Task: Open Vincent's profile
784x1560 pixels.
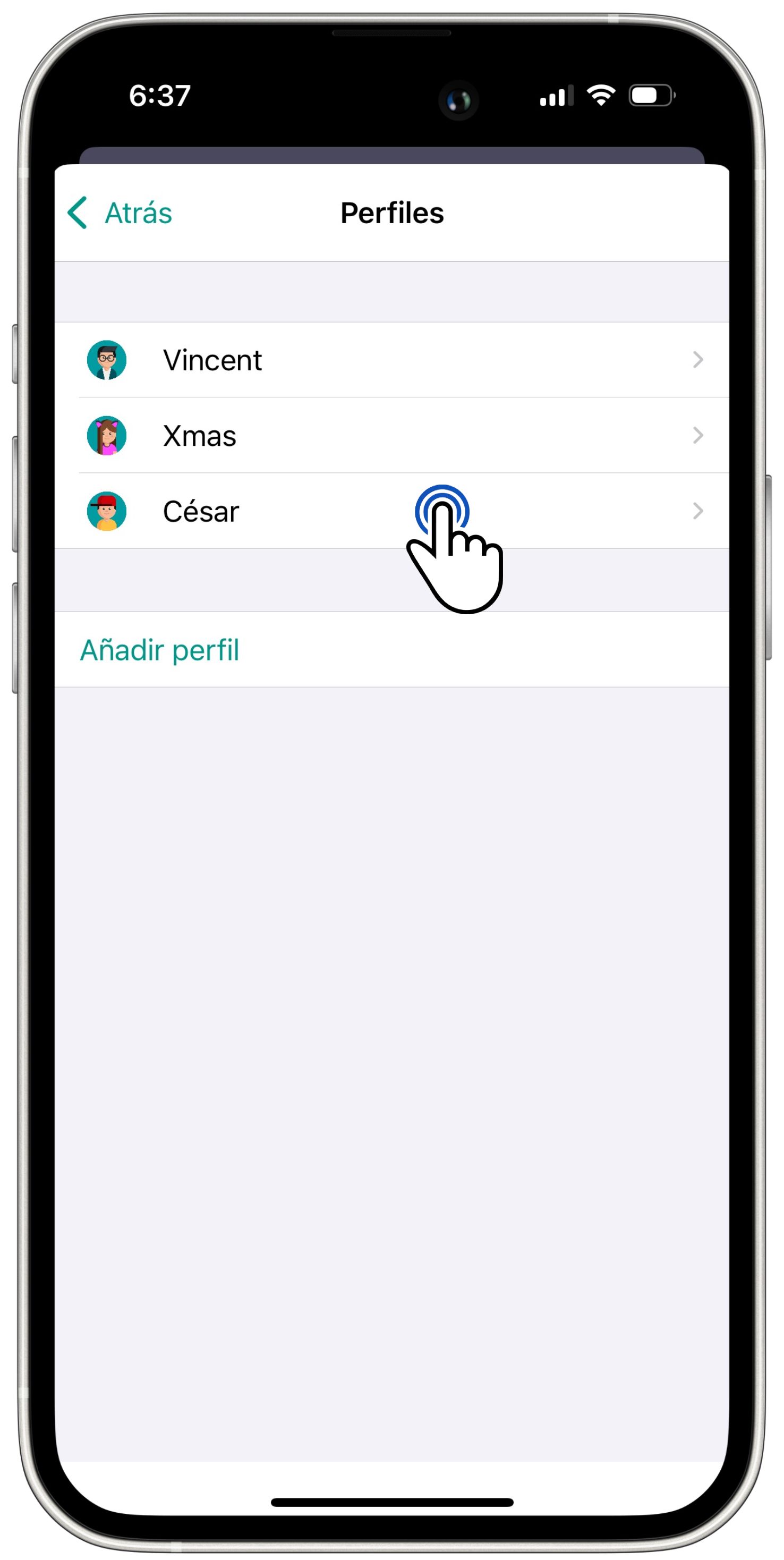Action: pyautogui.click(x=391, y=360)
